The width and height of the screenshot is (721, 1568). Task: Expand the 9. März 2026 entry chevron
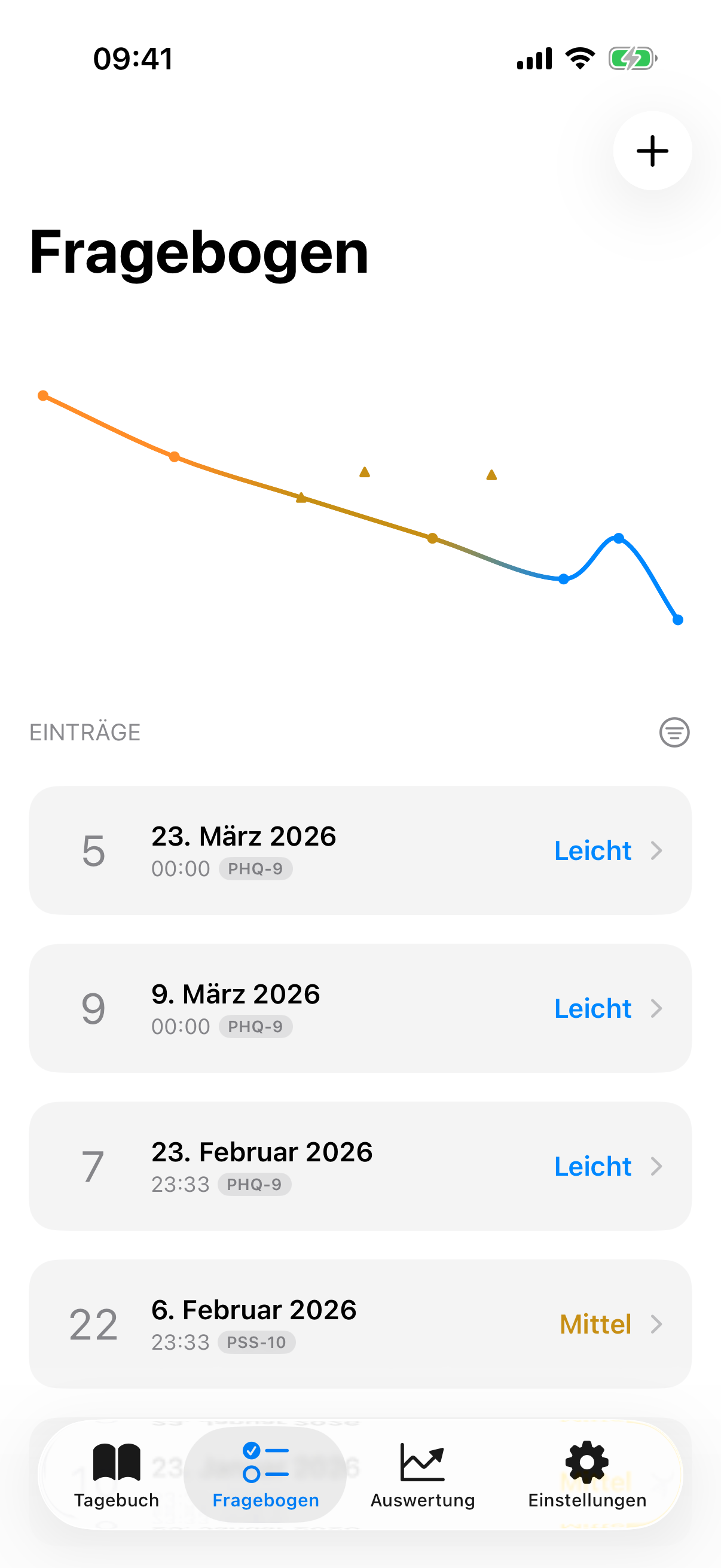click(x=657, y=1008)
